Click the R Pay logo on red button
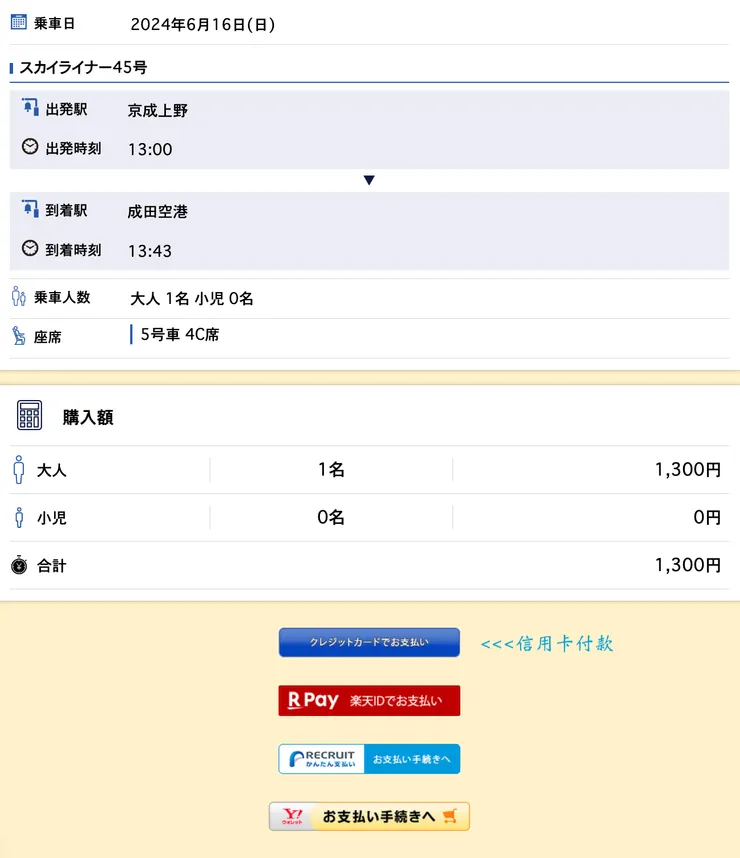This screenshot has height=858, width=740. (x=314, y=700)
